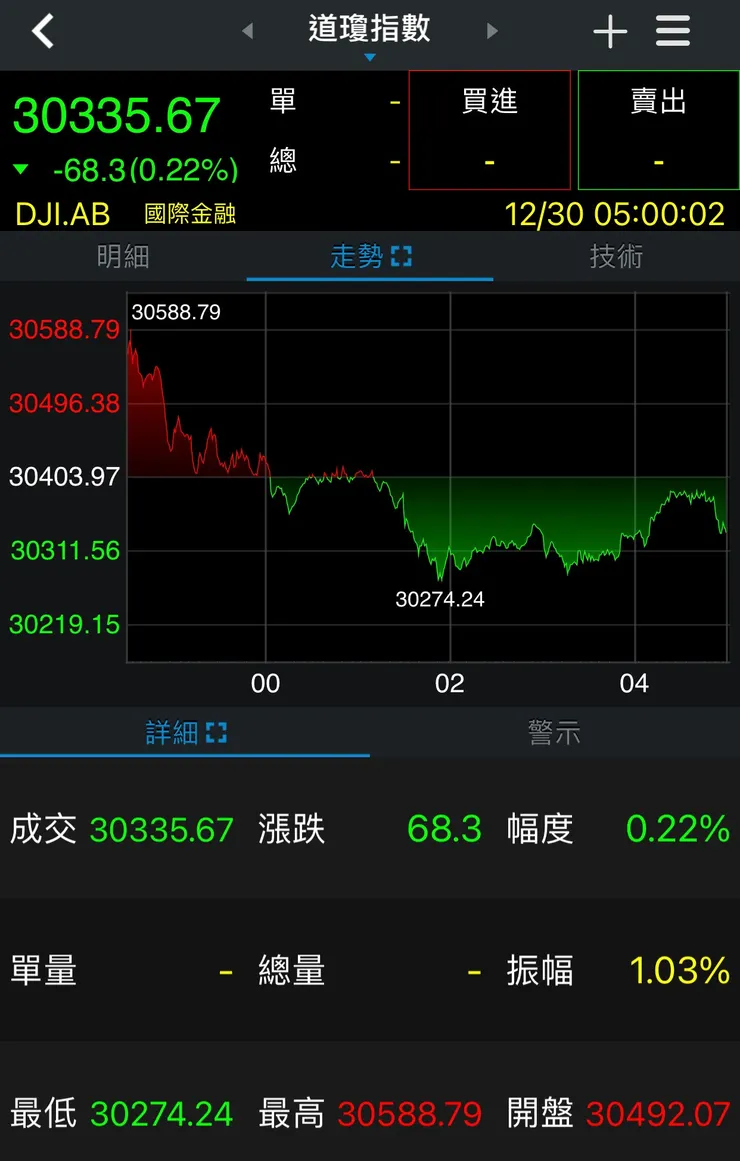This screenshot has width=740, height=1161.
Task: Navigate to next stock with right arrow
Action: tap(492, 31)
